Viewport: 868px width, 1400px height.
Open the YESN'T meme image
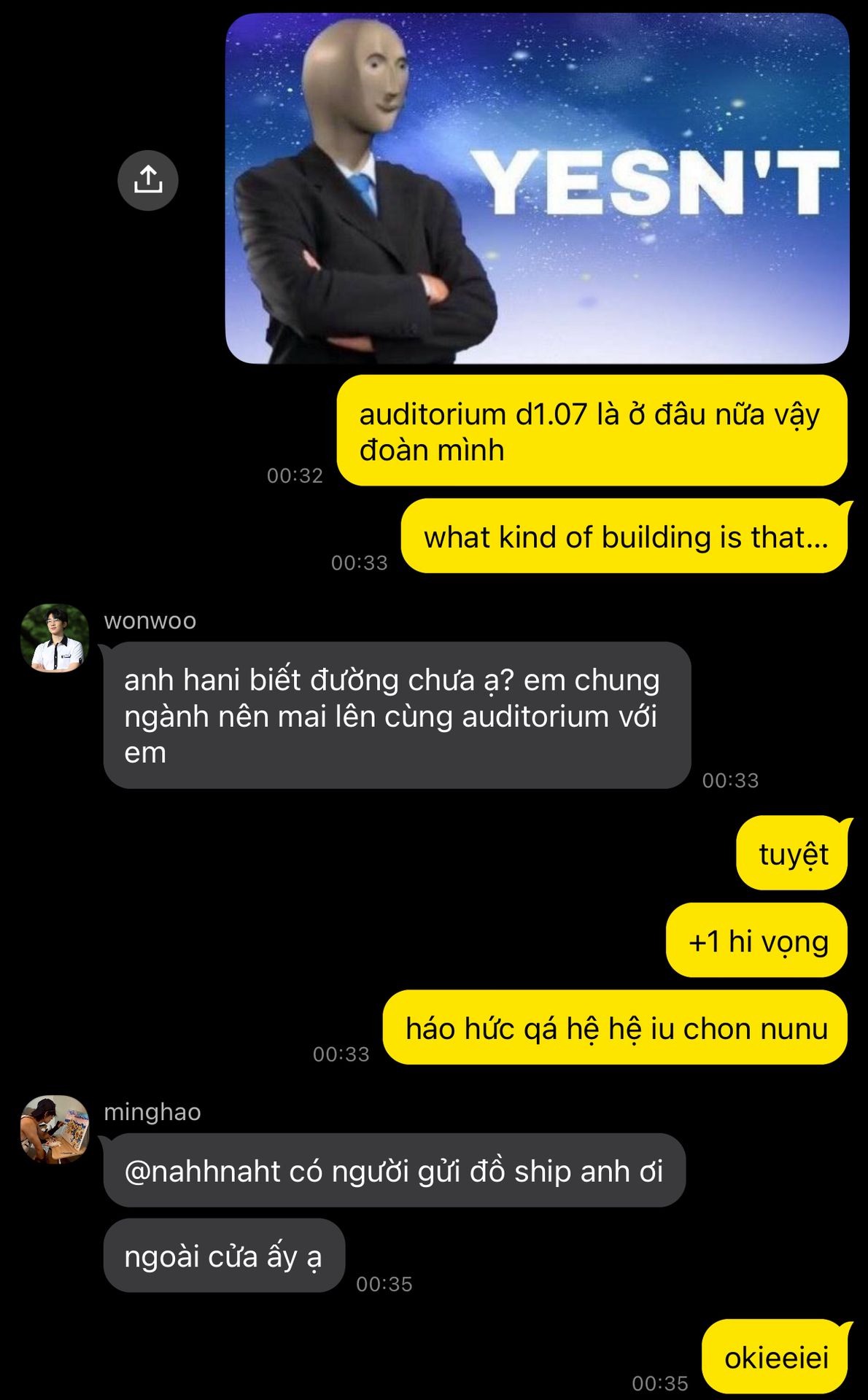[537, 188]
